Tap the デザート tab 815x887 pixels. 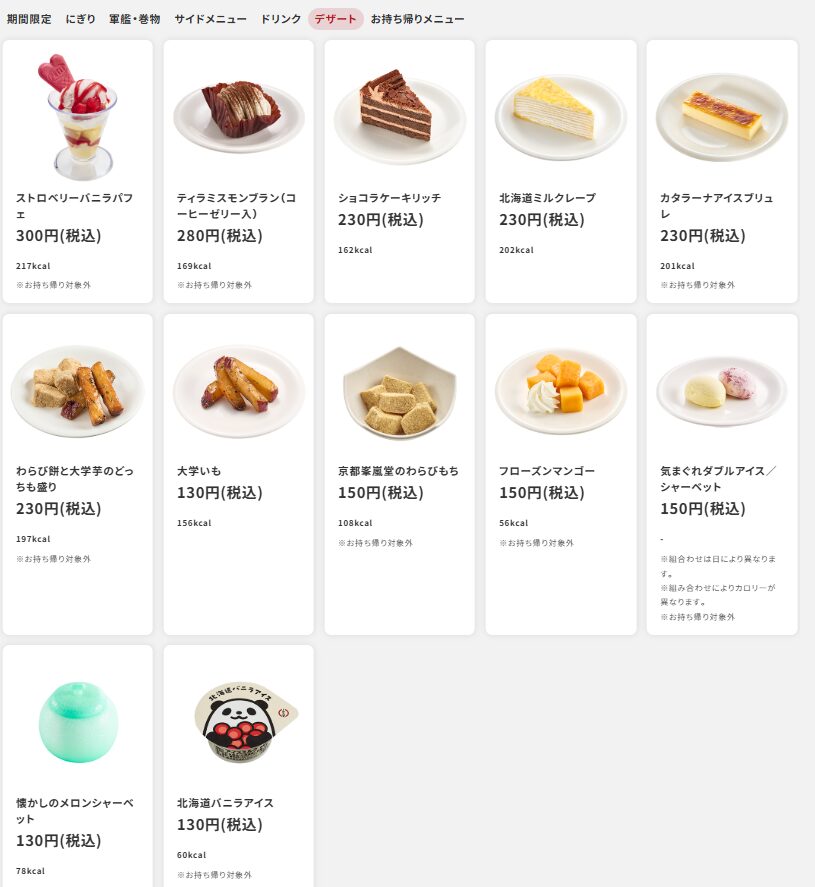pyautogui.click(x=335, y=19)
